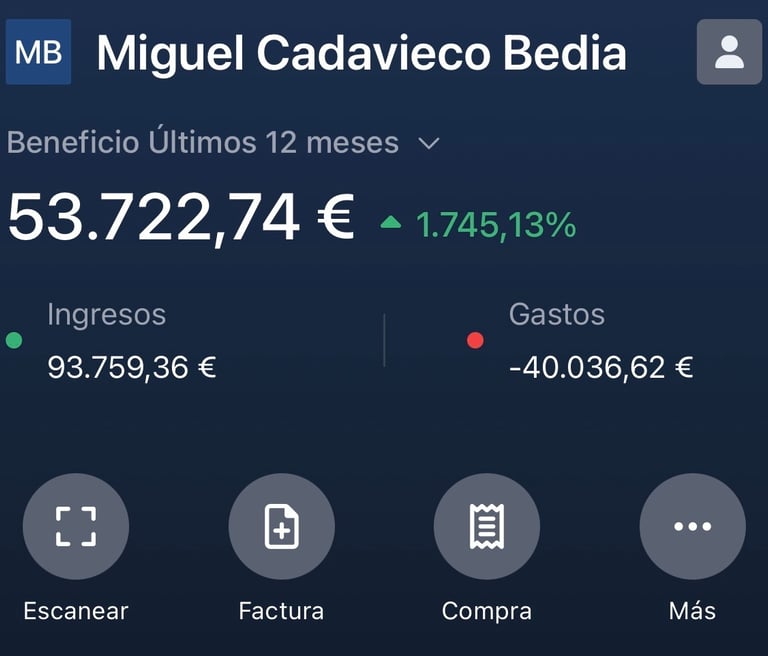
Task: Open the user profile icon
Action: pyautogui.click(x=729, y=52)
